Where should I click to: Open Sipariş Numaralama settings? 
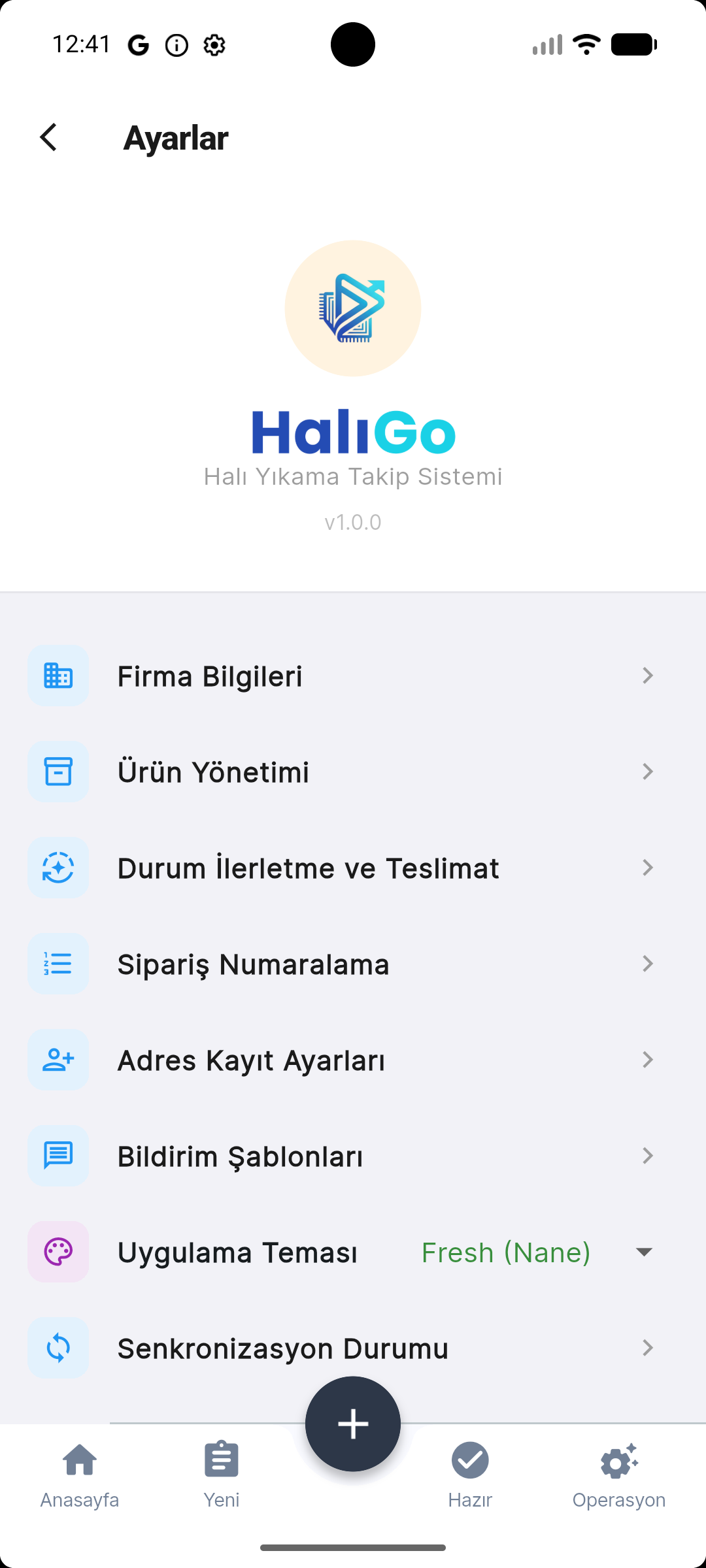pos(353,964)
